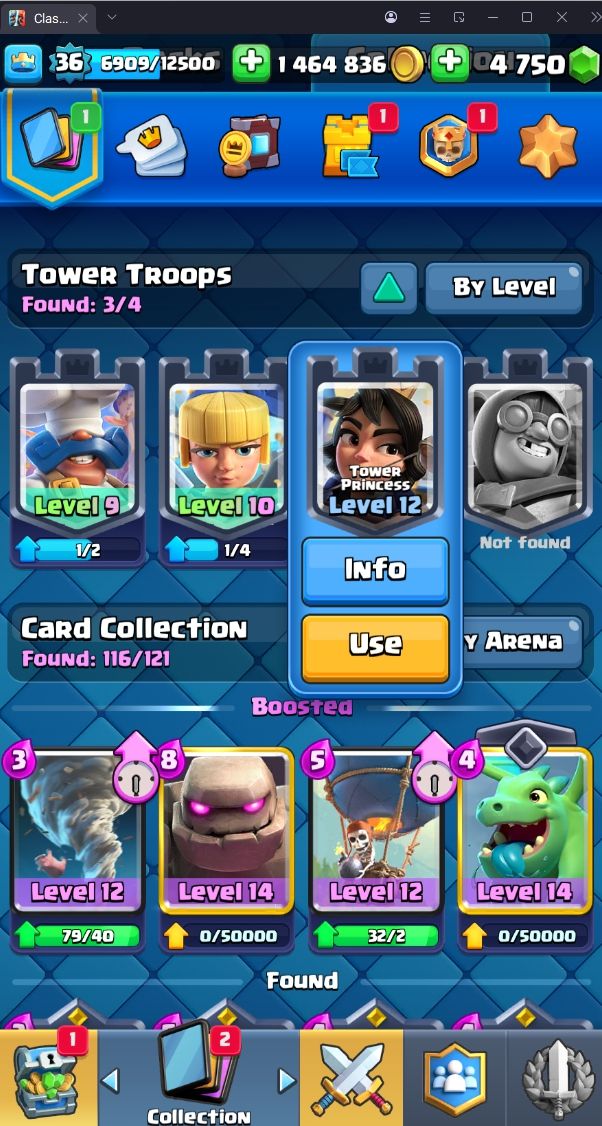Close the emulator app tab
The height and width of the screenshot is (1126, 602).
pyautogui.click(x=83, y=18)
